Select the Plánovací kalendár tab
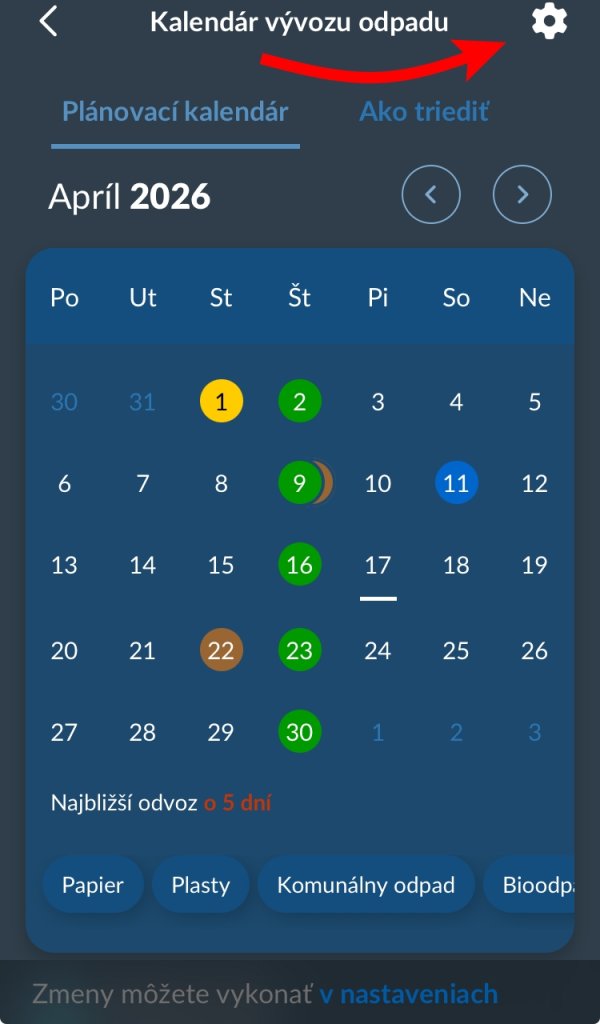The height and width of the screenshot is (1024, 600). click(x=175, y=111)
